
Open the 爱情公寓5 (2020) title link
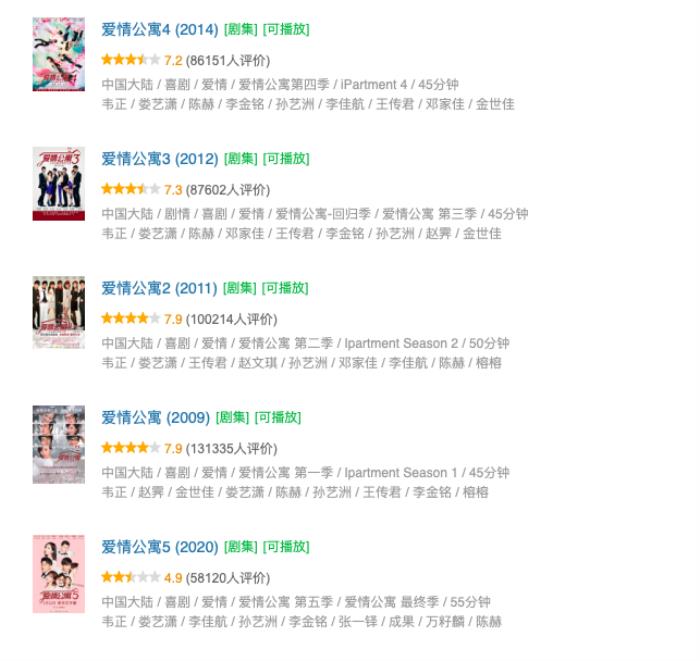[x=159, y=547]
